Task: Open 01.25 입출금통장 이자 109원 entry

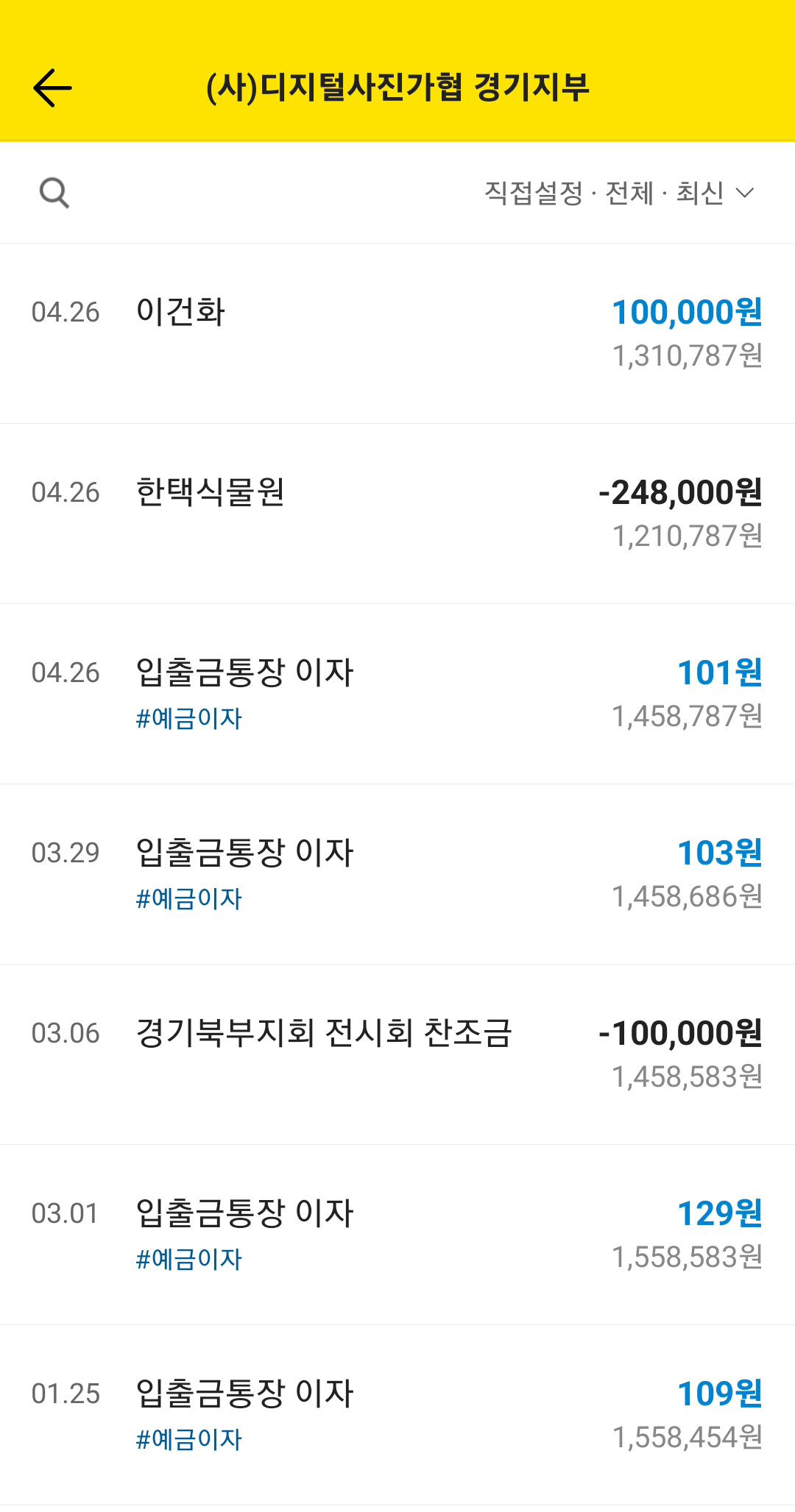Action: [x=397, y=1415]
